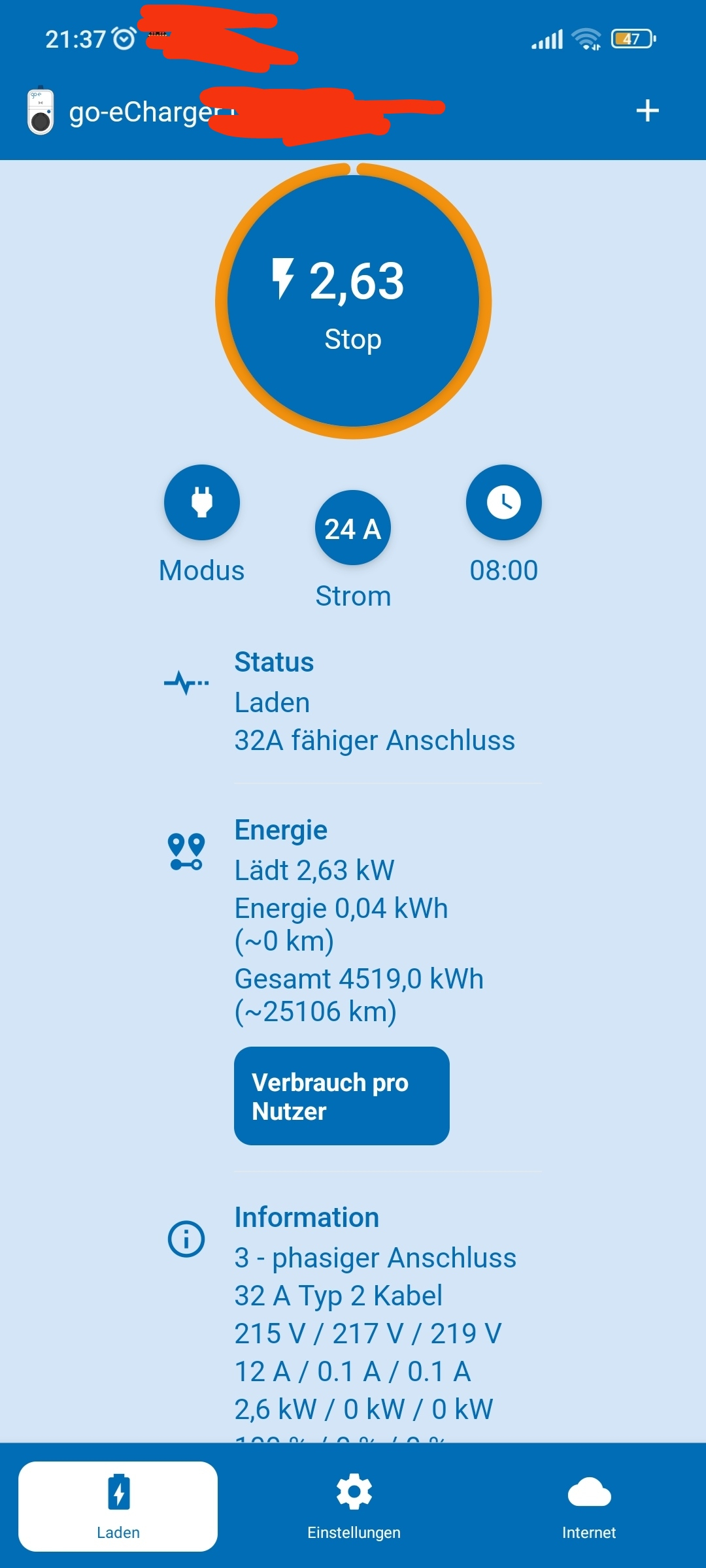Change the 24 A Strom setting

353,528
